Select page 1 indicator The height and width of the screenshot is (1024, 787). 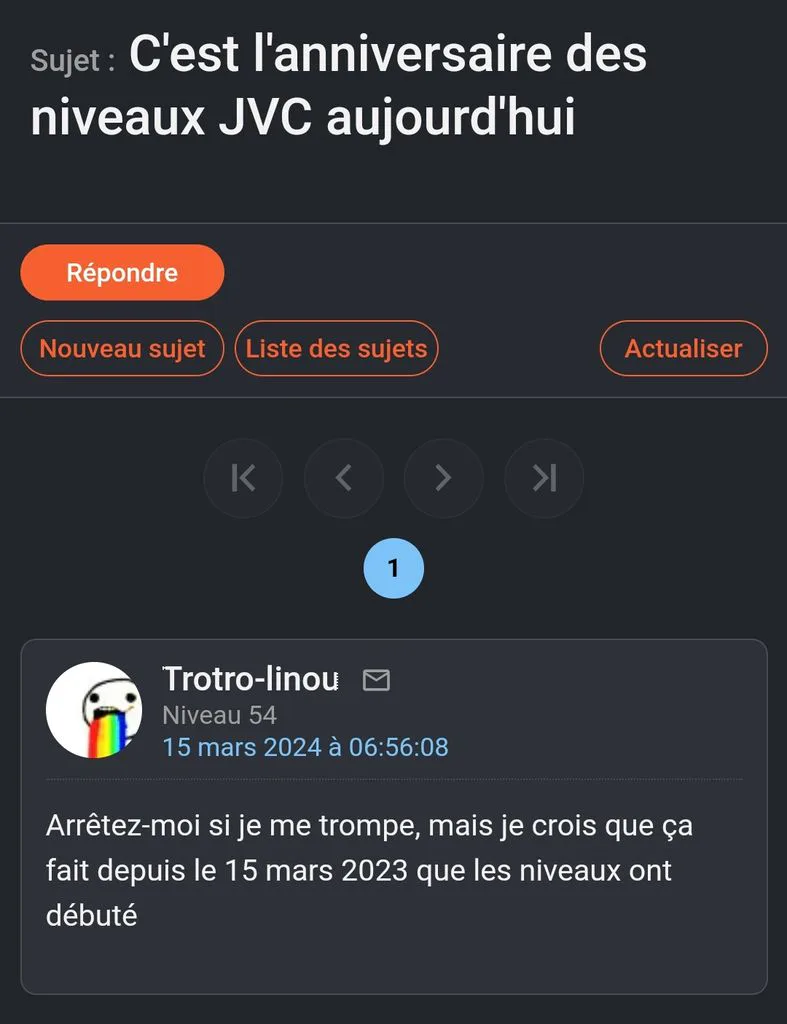[393, 568]
